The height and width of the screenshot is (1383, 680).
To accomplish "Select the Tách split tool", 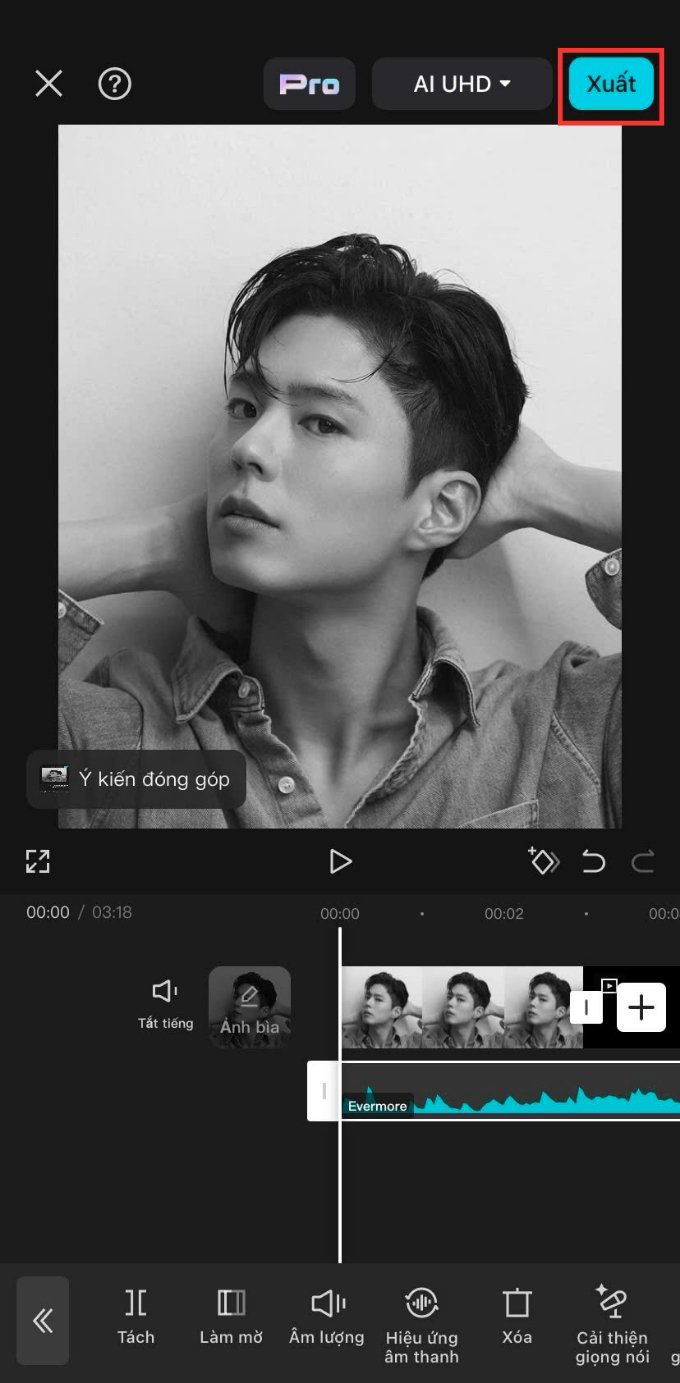I will [136, 1317].
